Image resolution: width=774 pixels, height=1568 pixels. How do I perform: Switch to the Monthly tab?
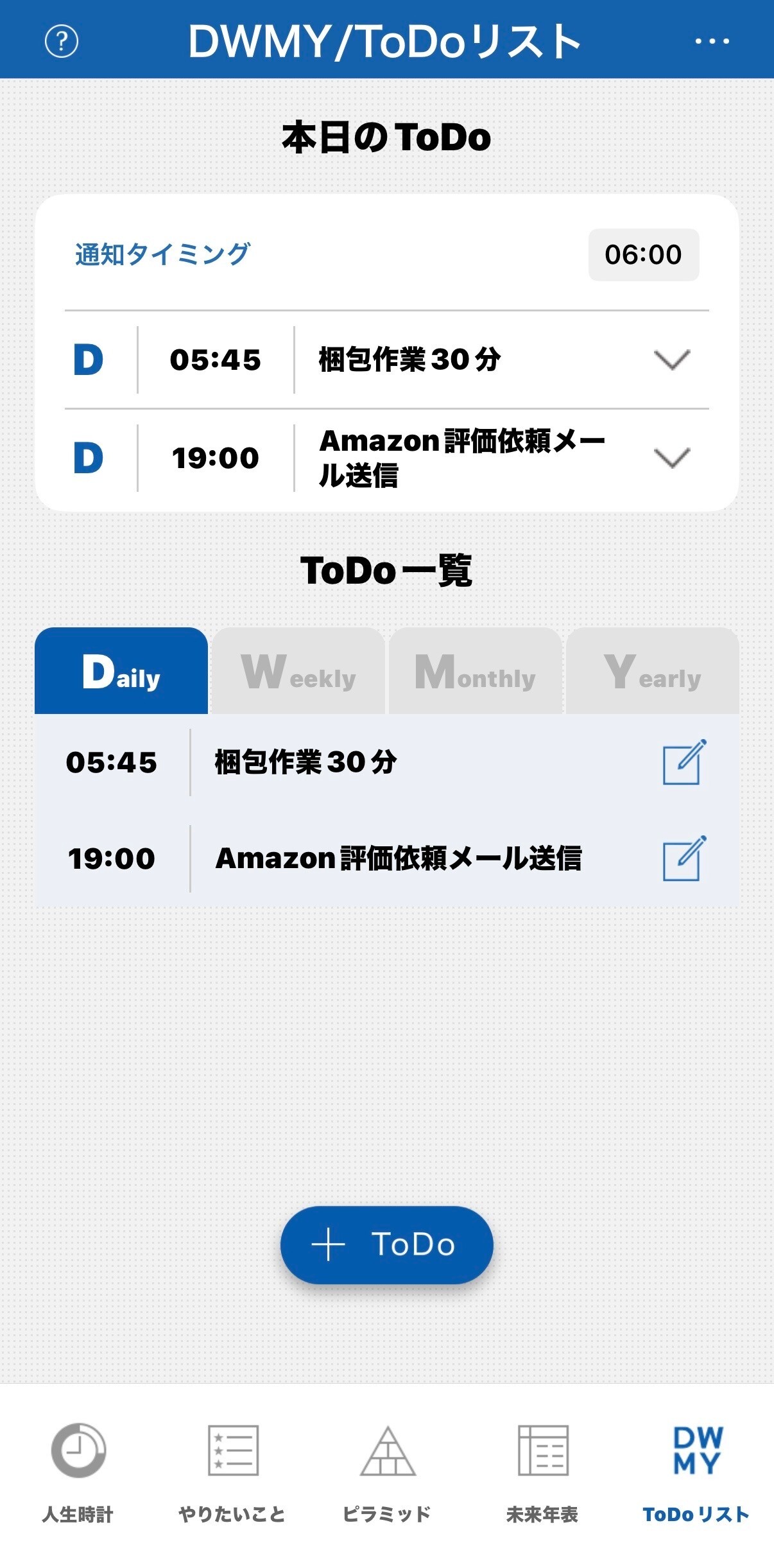(x=476, y=672)
